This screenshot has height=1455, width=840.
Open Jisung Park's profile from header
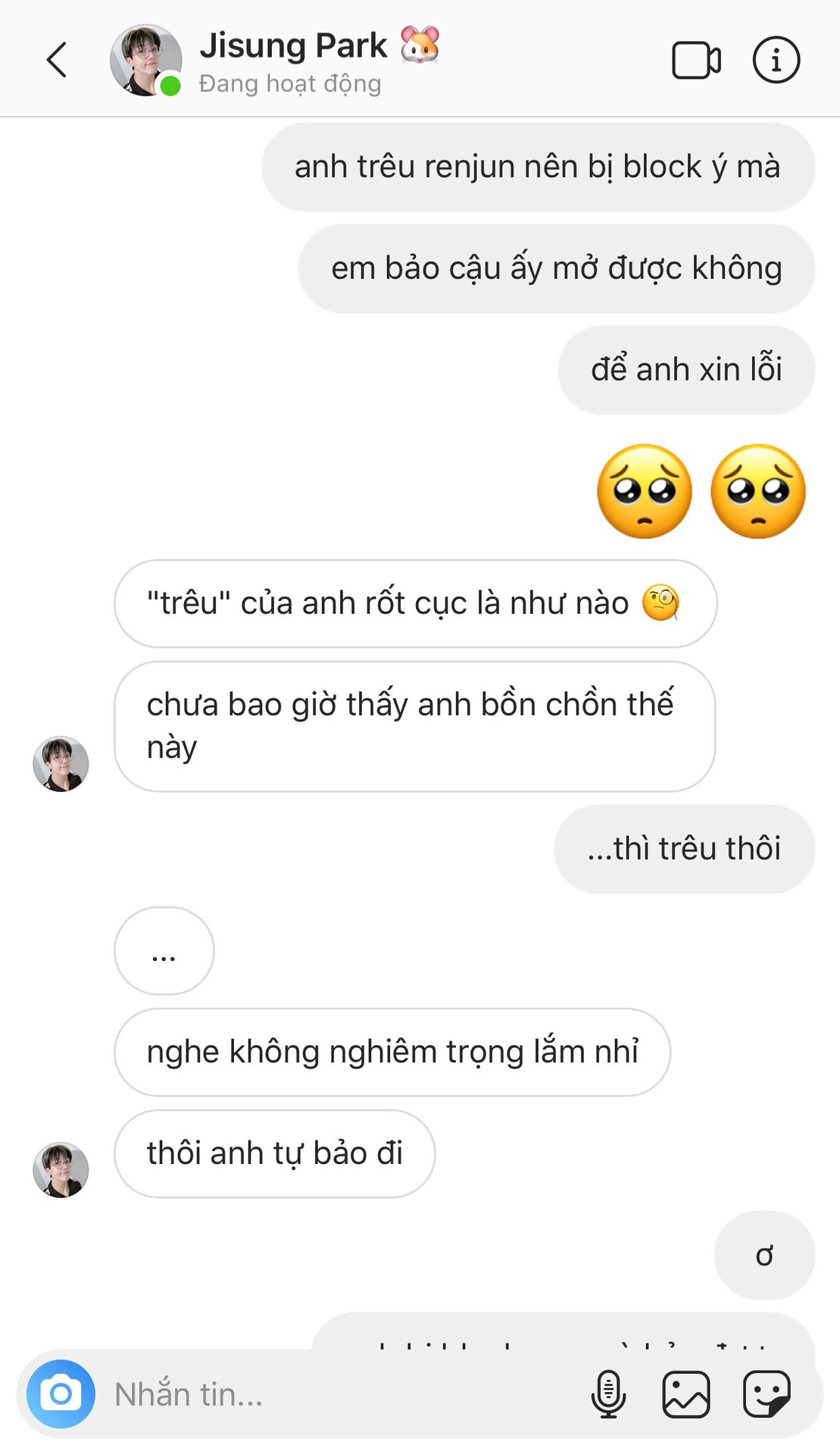click(145, 61)
